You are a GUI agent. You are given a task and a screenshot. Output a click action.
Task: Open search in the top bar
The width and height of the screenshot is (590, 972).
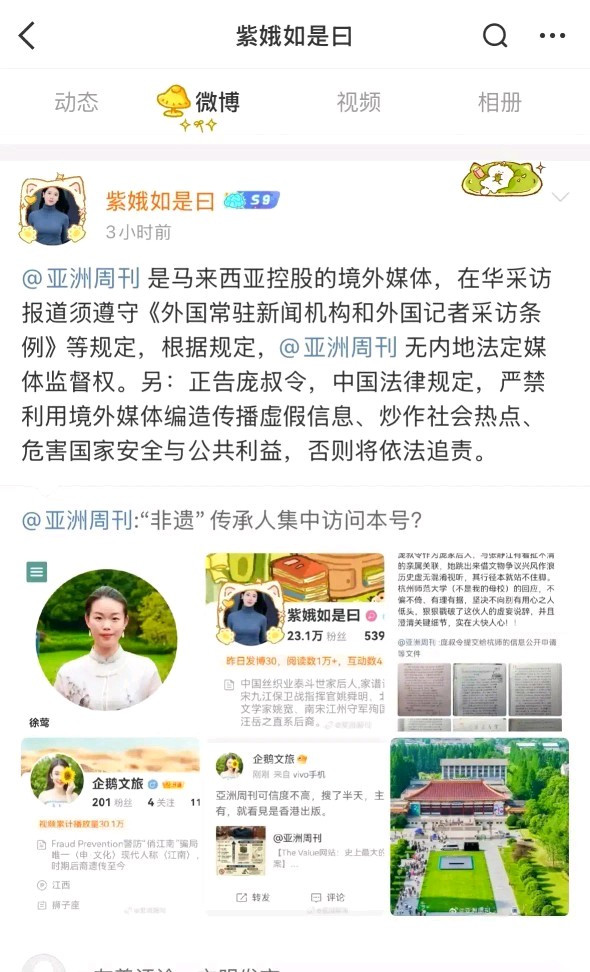(x=495, y=36)
